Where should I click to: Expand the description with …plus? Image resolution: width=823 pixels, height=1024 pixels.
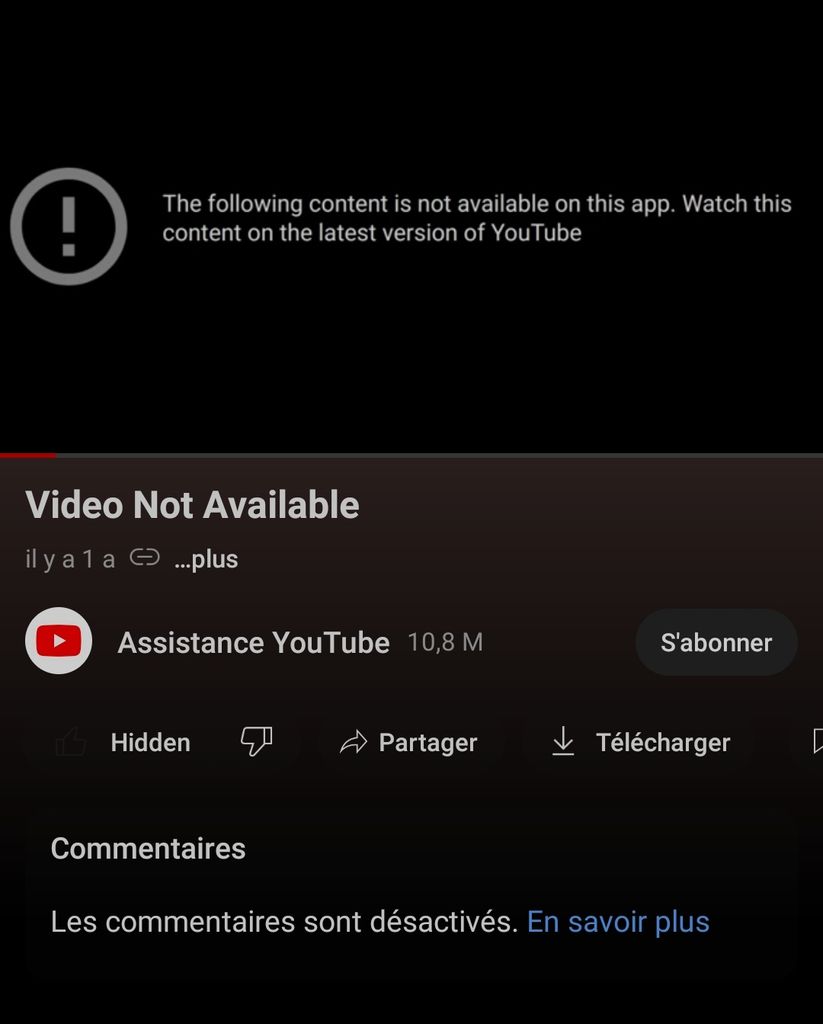206,559
